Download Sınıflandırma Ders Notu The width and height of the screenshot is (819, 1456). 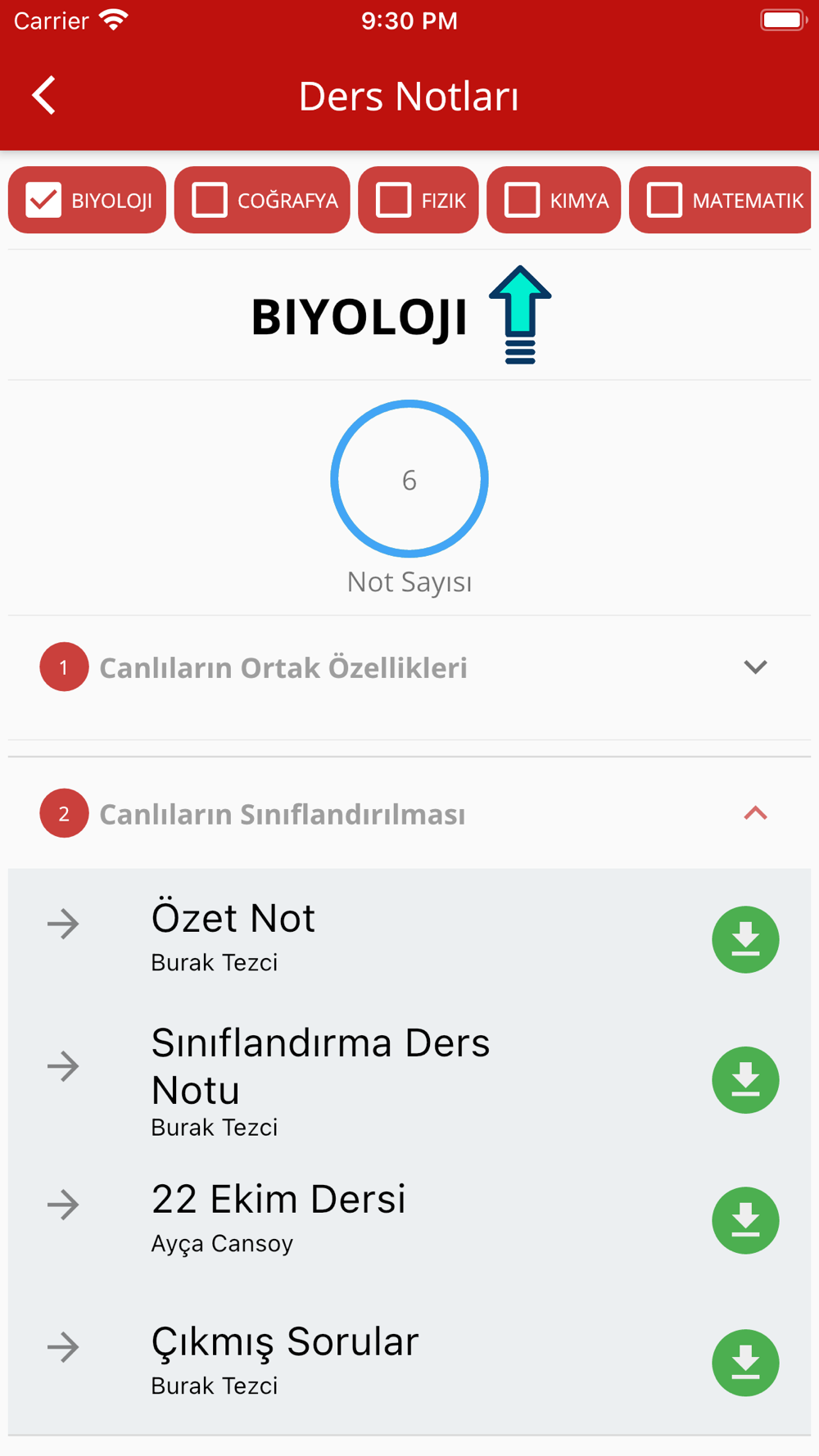pyautogui.click(x=745, y=1080)
